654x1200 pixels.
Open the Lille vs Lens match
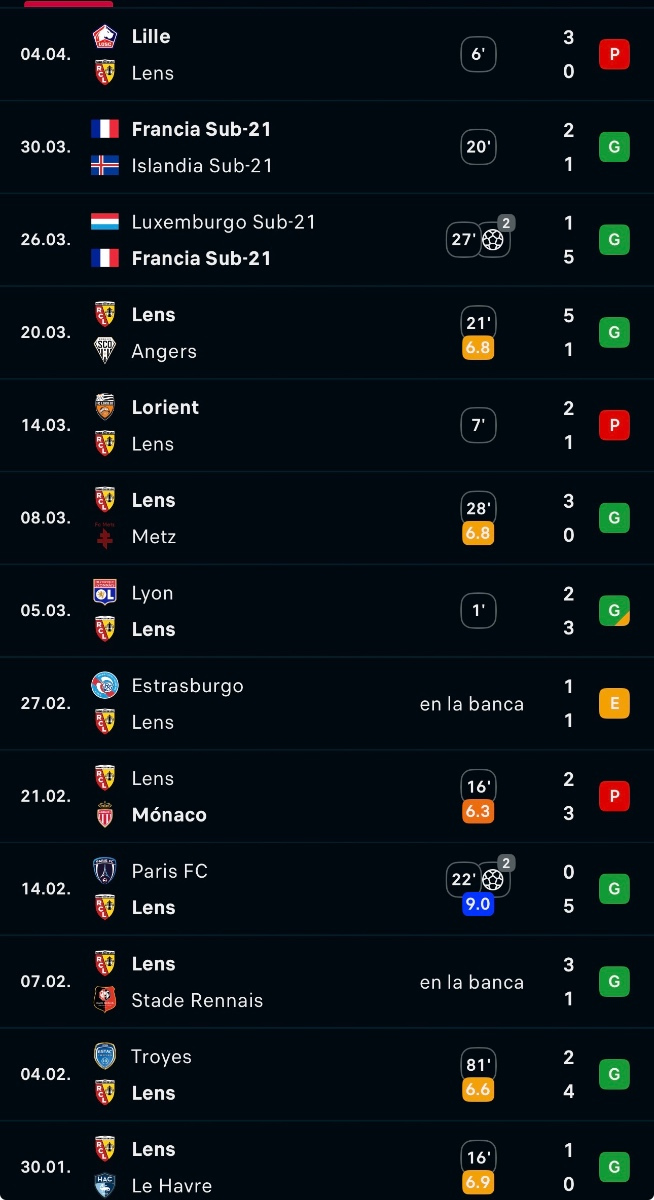point(300,54)
